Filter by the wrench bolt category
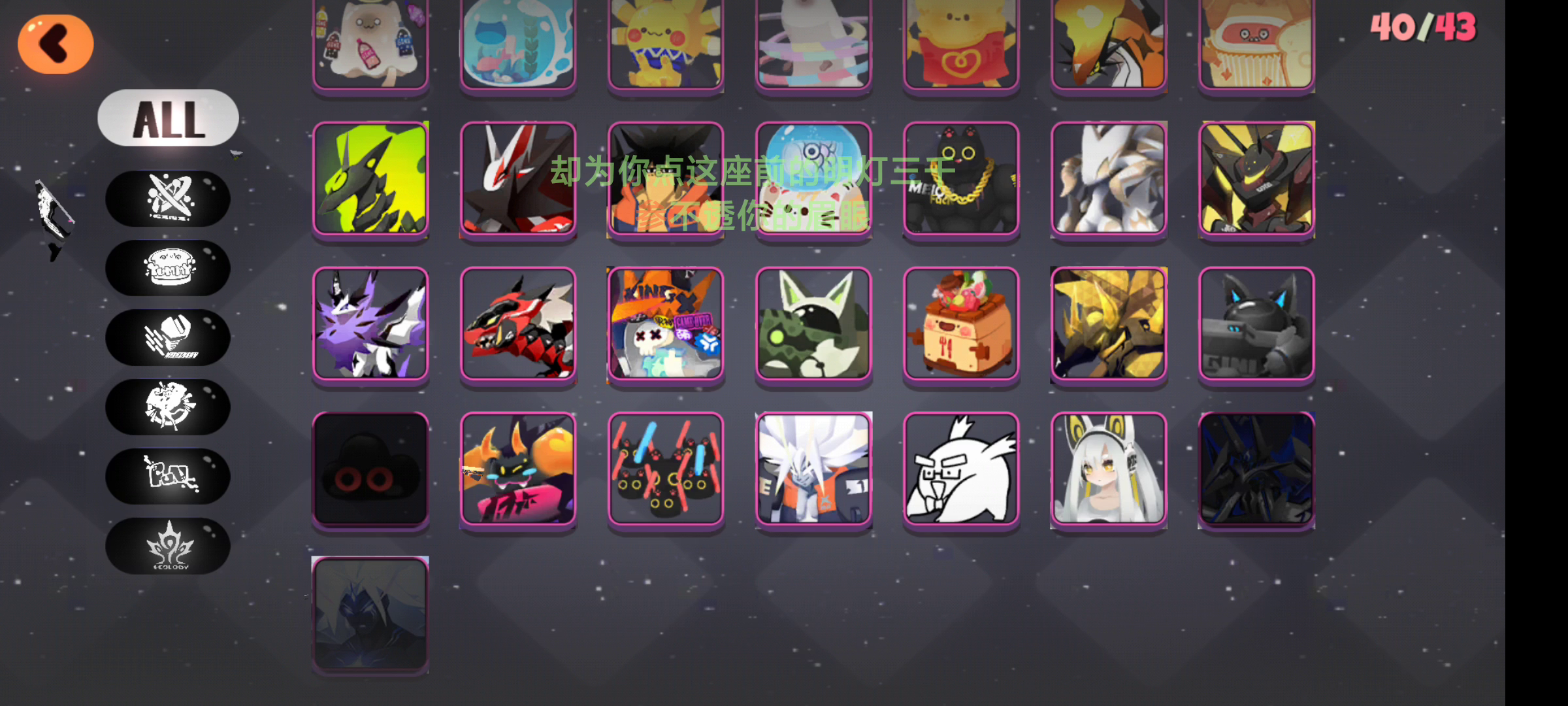 tap(168, 337)
